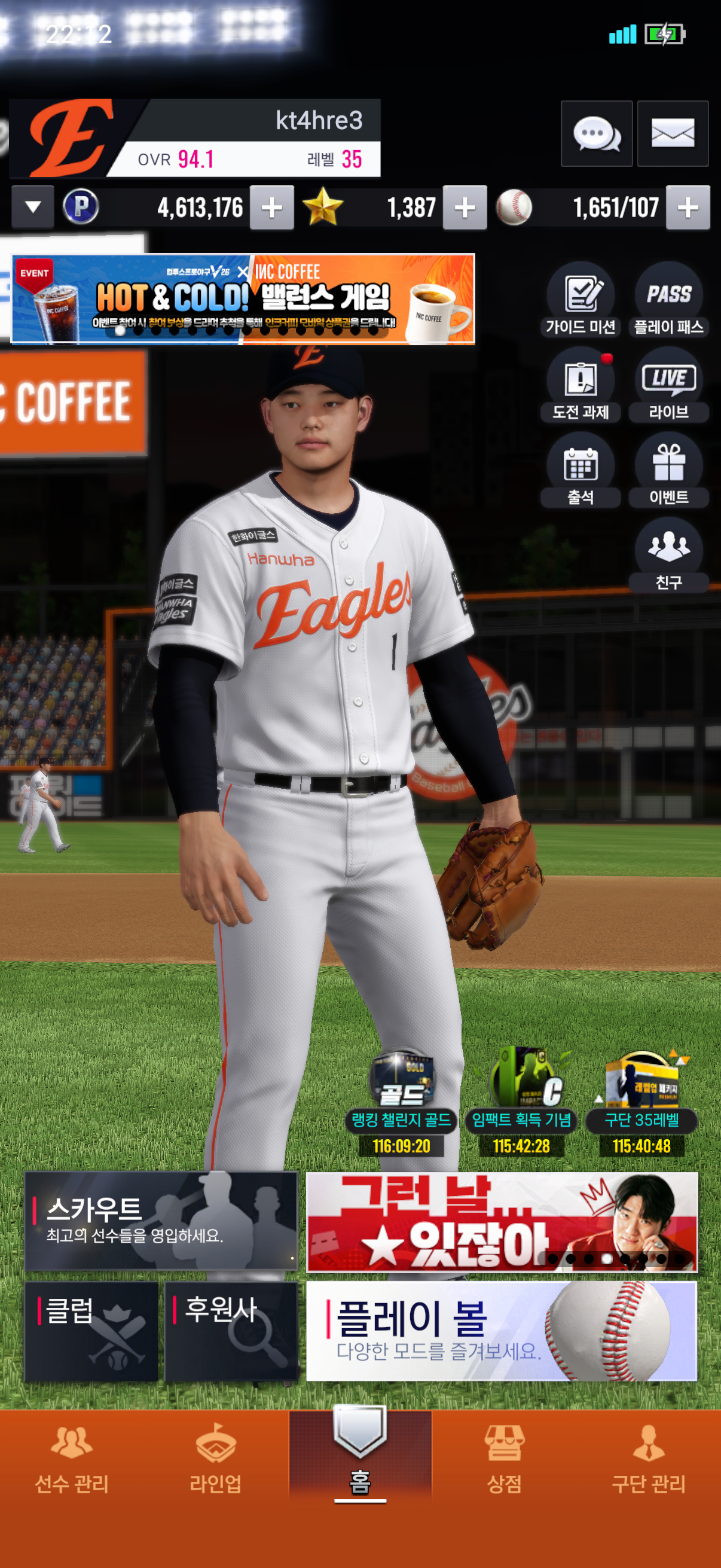
Task: Switch to 선수 관리 tab
Action: 72,1459
